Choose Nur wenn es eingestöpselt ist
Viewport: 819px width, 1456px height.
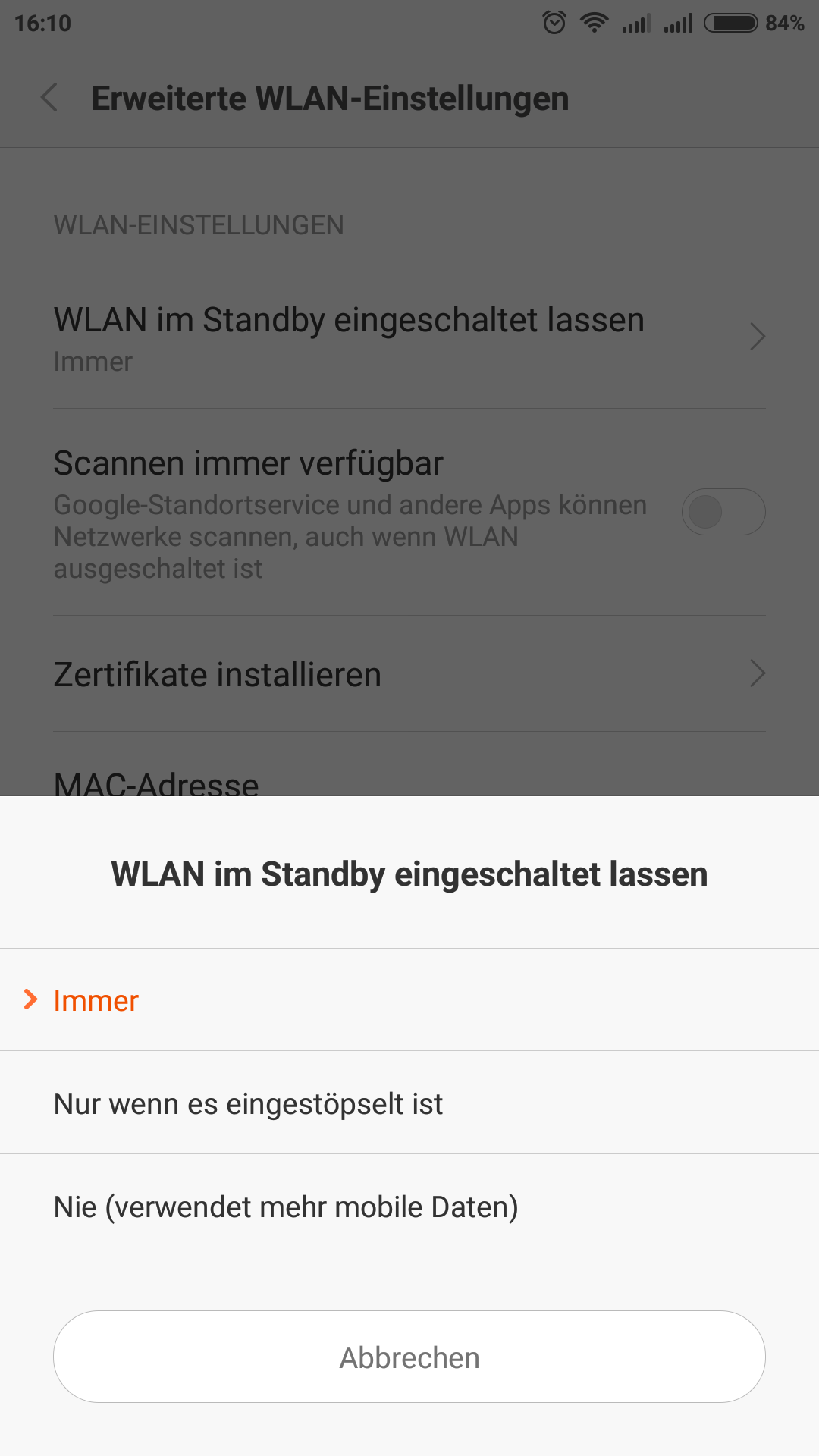pos(409,1103)
